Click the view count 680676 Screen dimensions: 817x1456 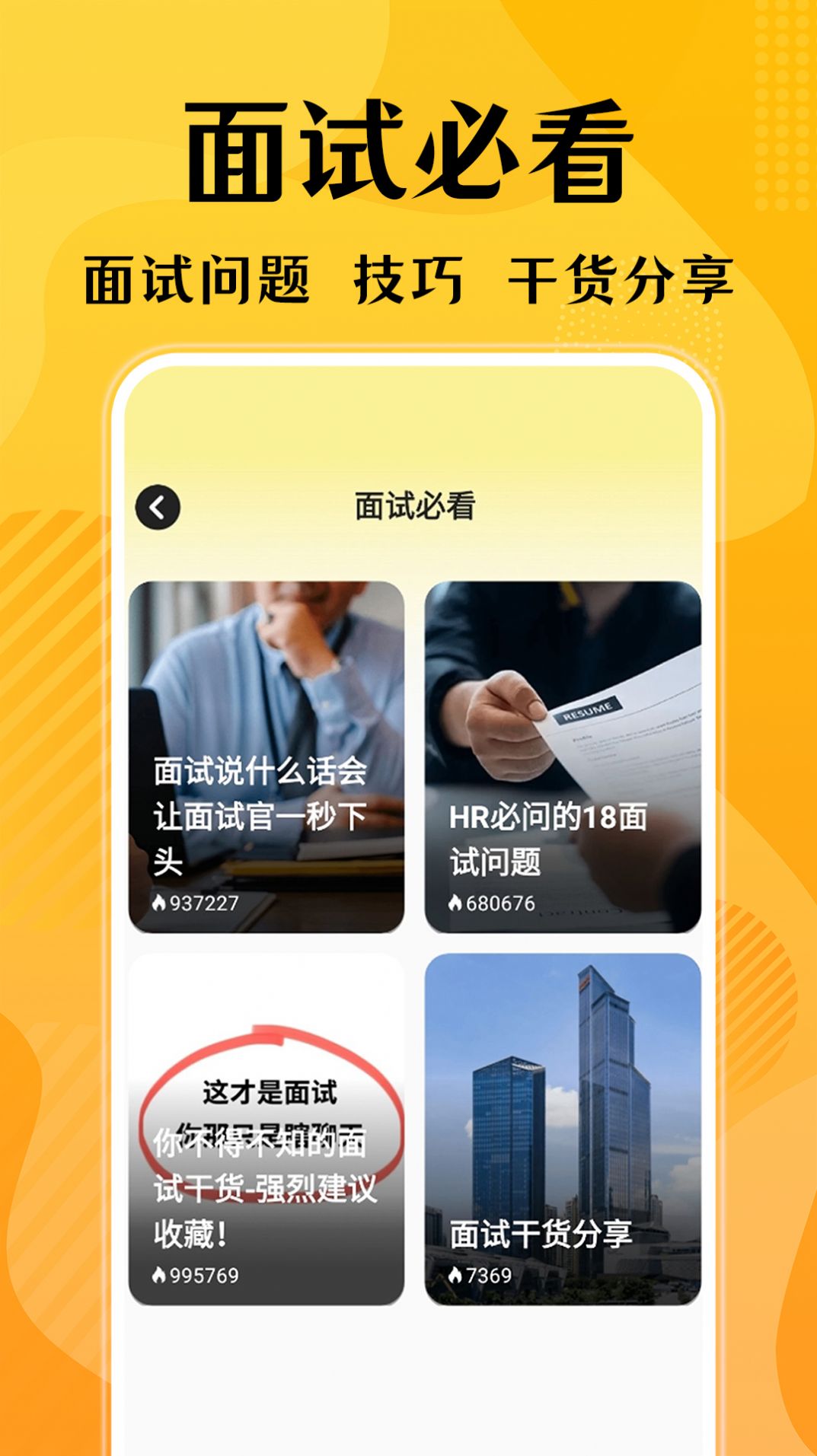[x=499, y=904]
